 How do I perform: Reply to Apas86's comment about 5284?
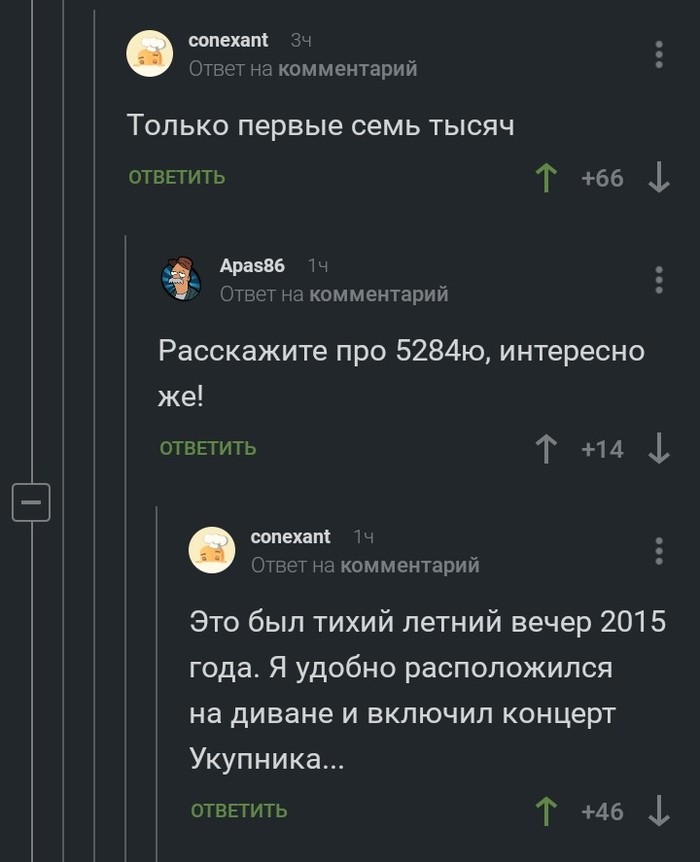point(208,449)
